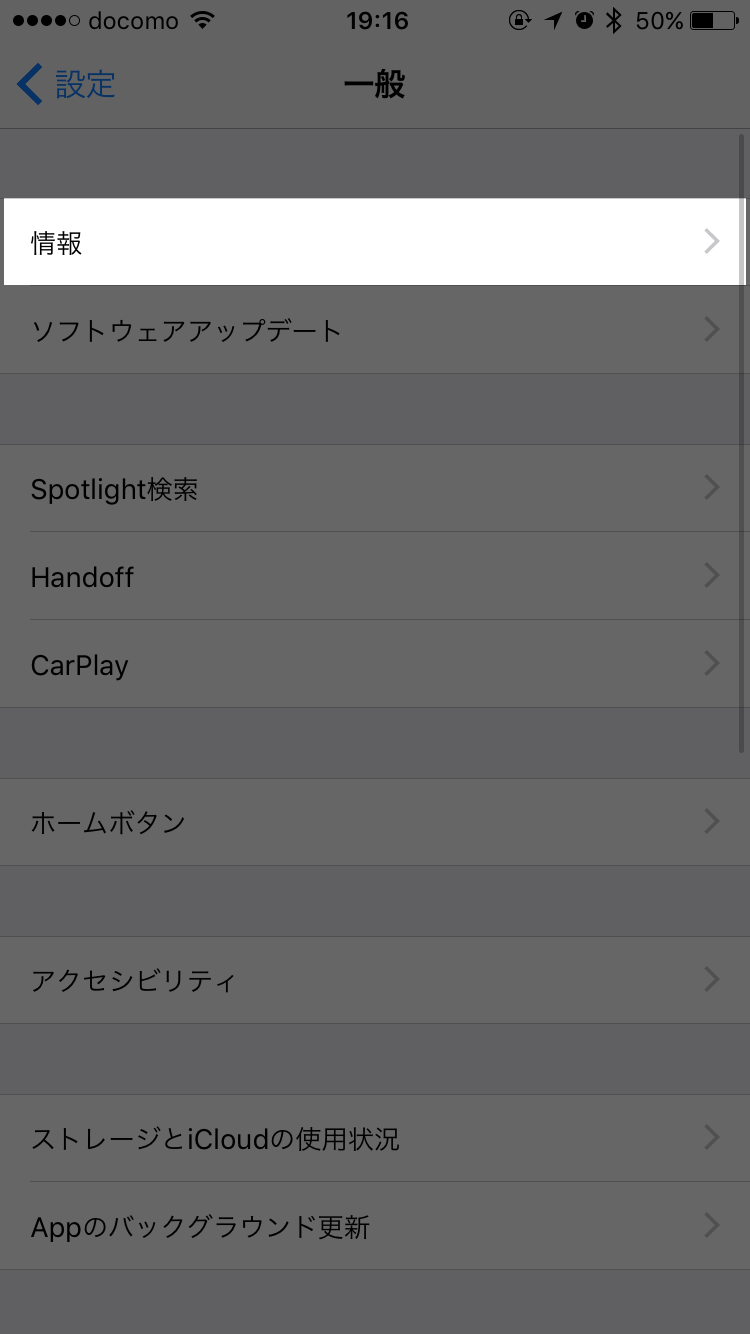Open CarPlay settings

(375, 664)
